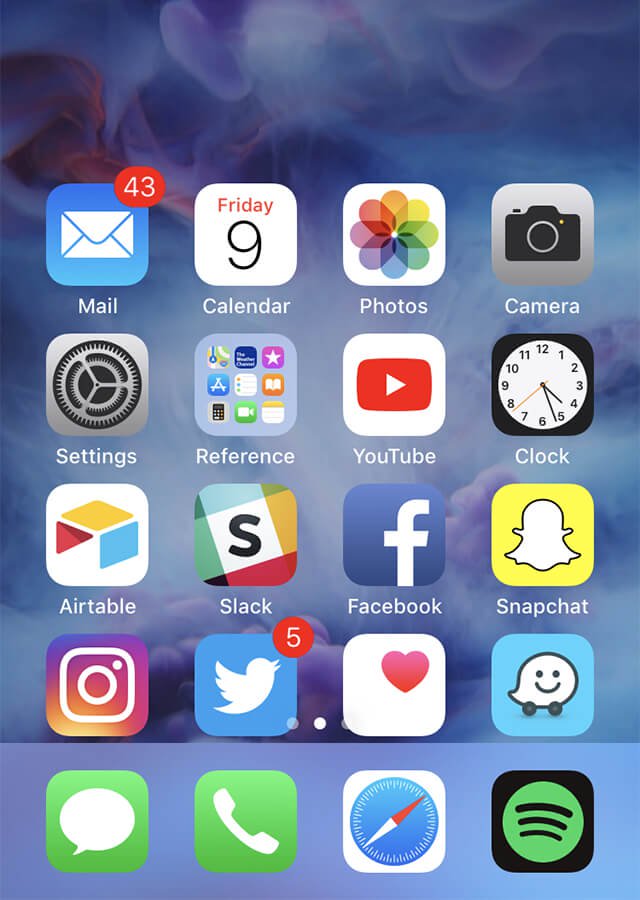Open the Health app

(394, 685)
